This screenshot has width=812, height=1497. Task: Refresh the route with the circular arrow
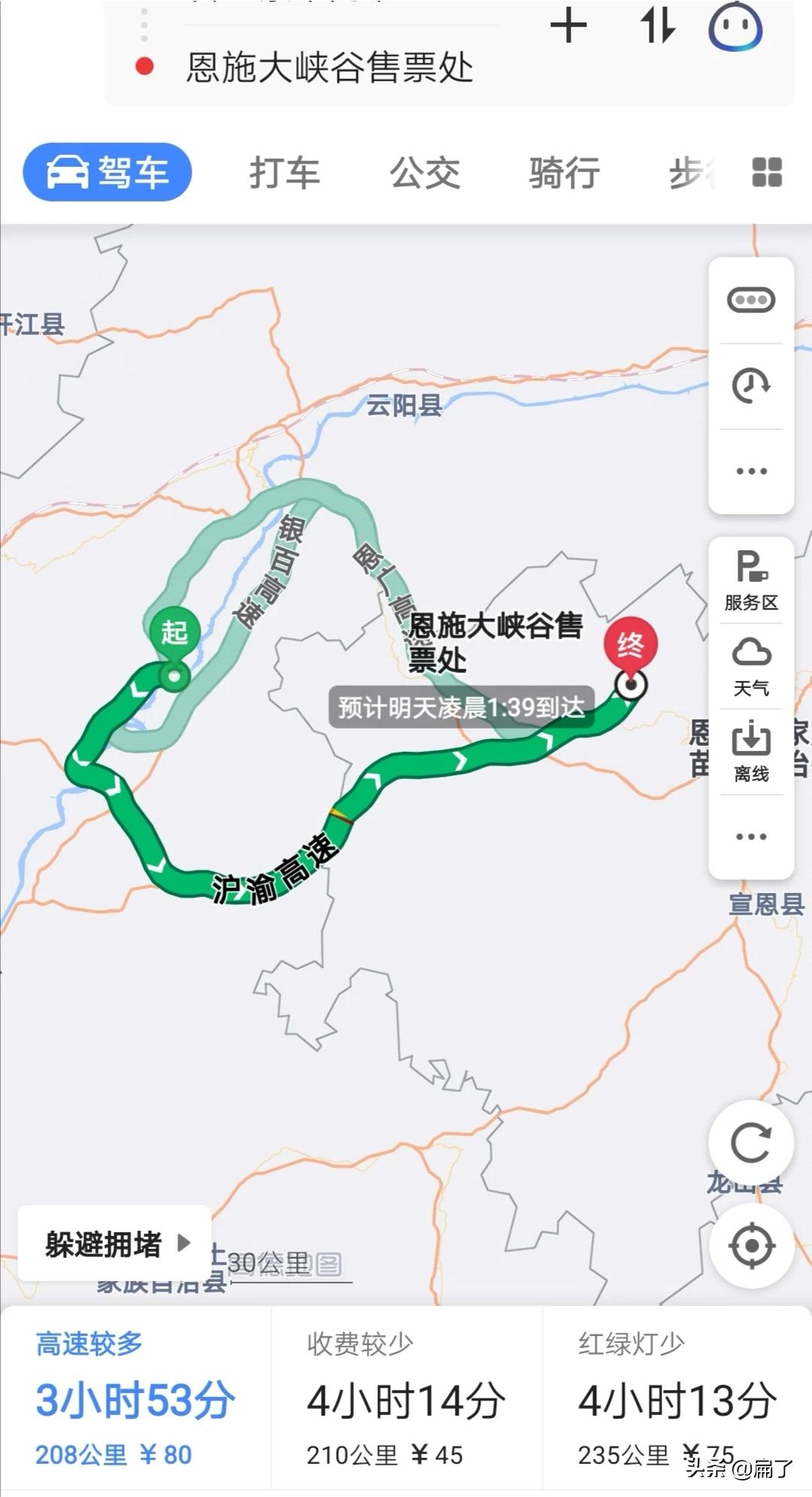[751, 1144]
